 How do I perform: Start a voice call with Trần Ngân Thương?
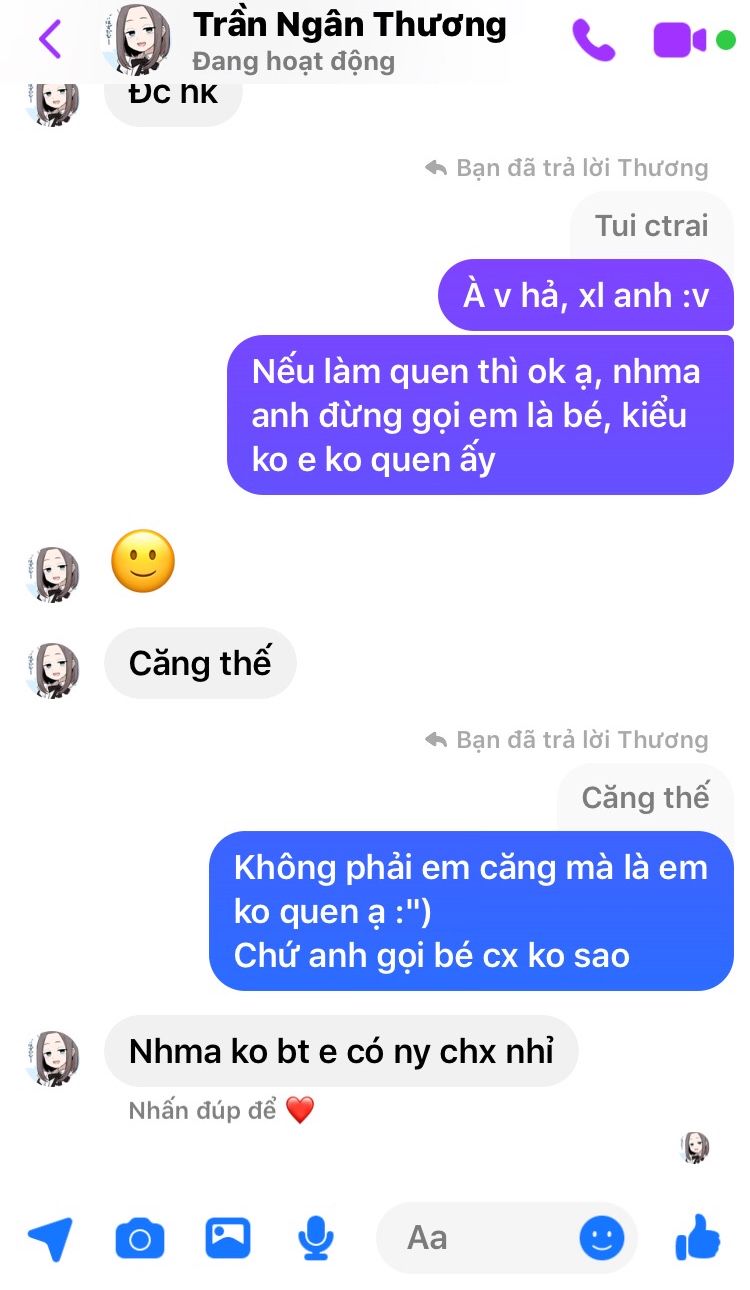pyautogui.click(x=594, y=40)
